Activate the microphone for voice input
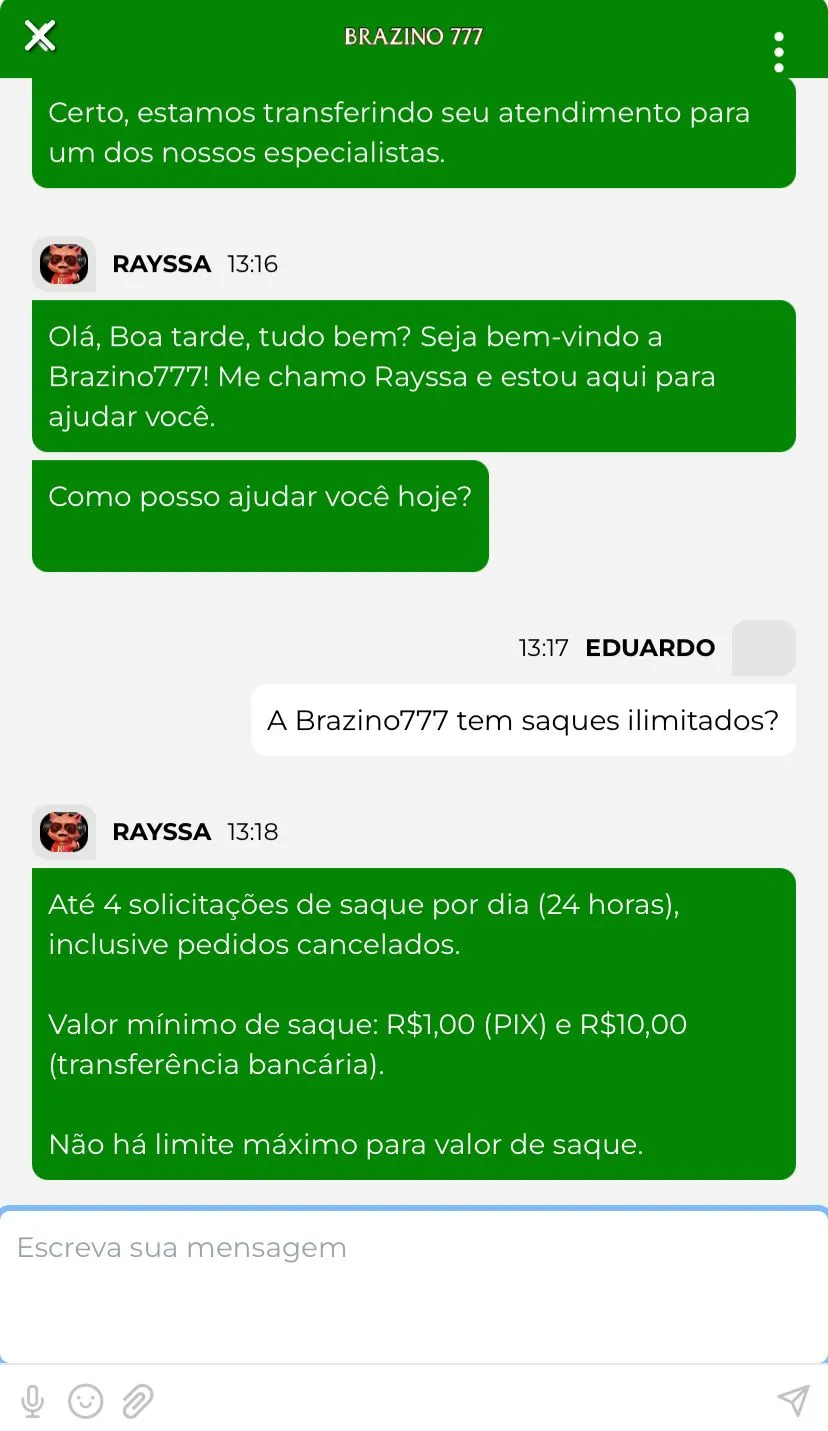Viewport: 828px width, 1431px height. pos(33,1400)
